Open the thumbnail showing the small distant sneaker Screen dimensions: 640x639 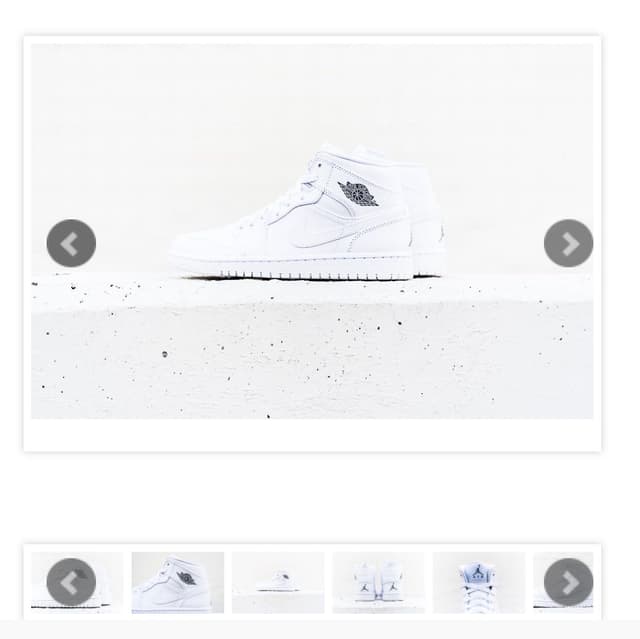[x=278, y=582]
